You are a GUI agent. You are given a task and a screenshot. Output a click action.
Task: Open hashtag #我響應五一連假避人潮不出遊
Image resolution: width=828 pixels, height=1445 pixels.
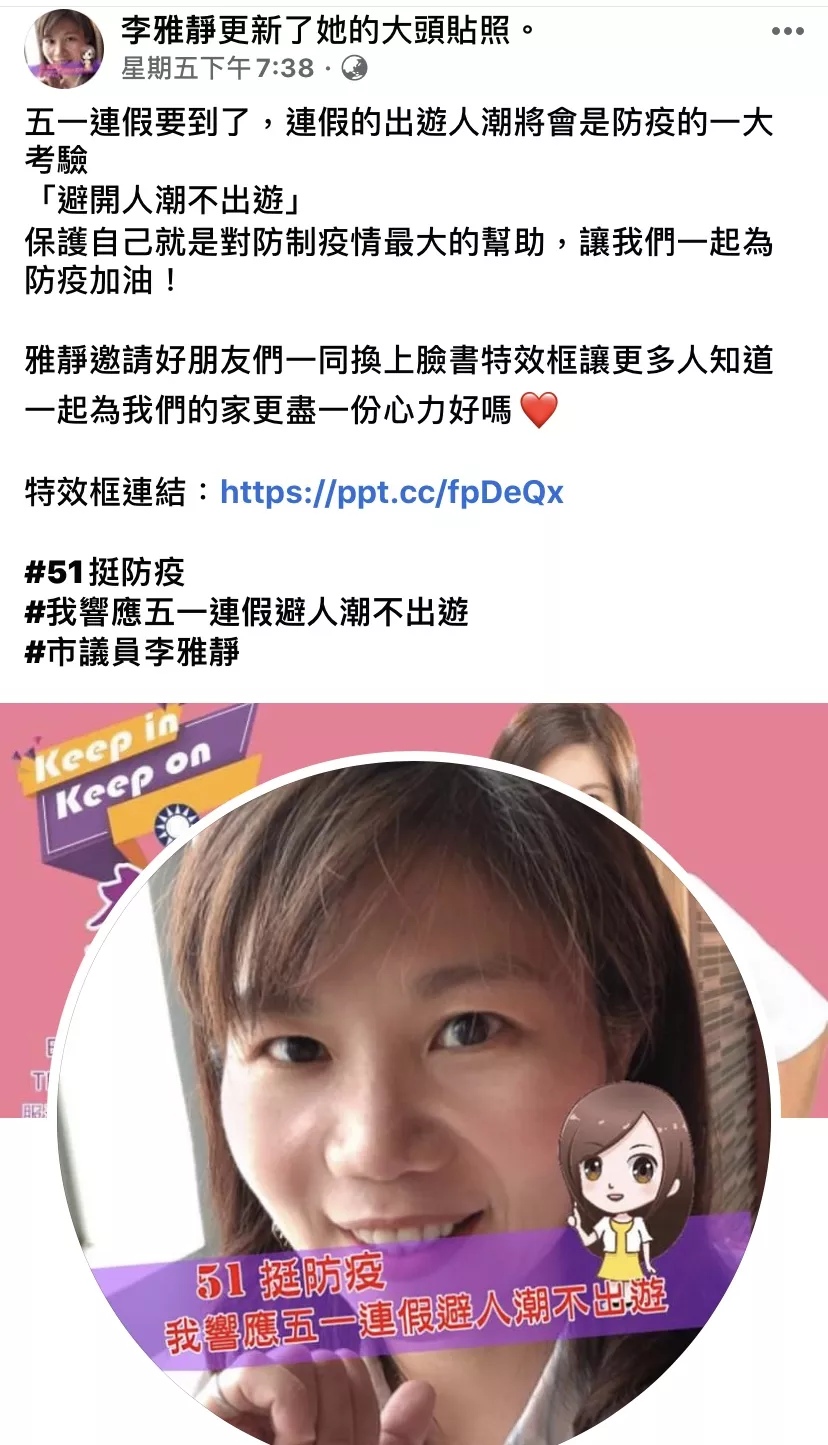point(246,613)
